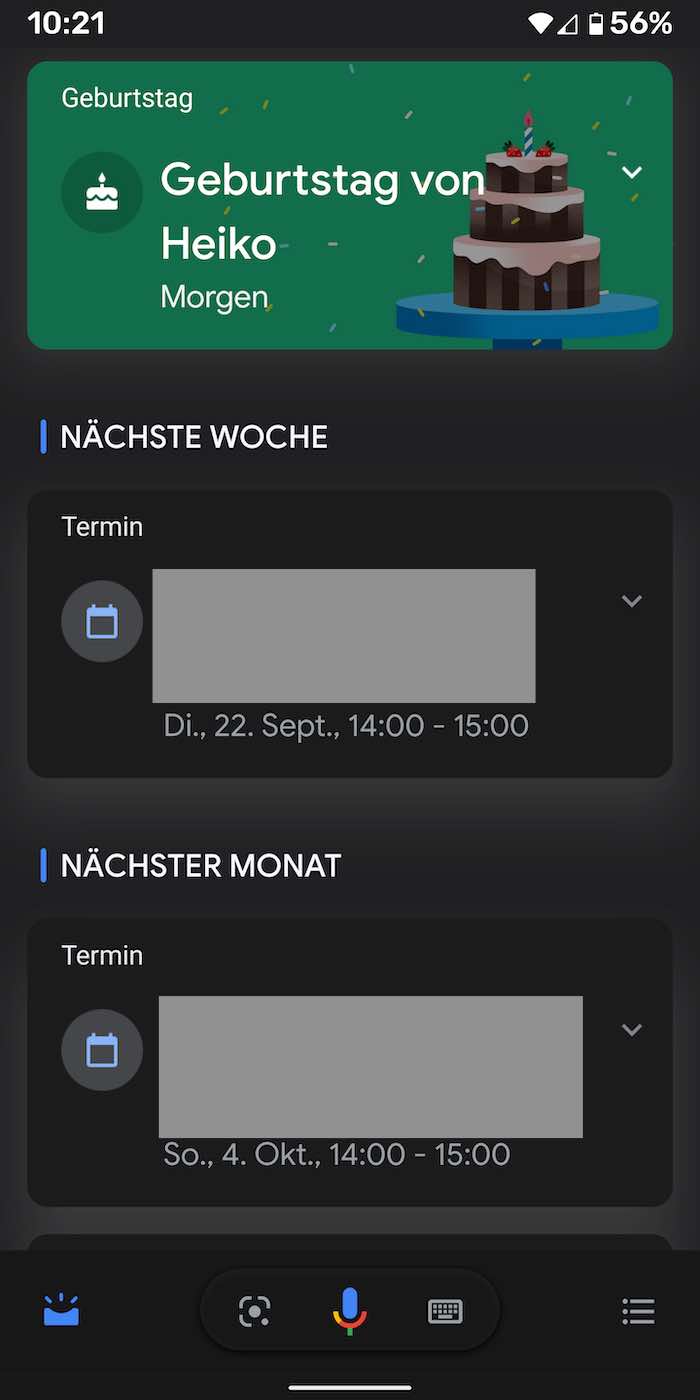Tap the microphone to start voice input
The width and height of the screenshot is (700, 1400).
(349, 1310)
